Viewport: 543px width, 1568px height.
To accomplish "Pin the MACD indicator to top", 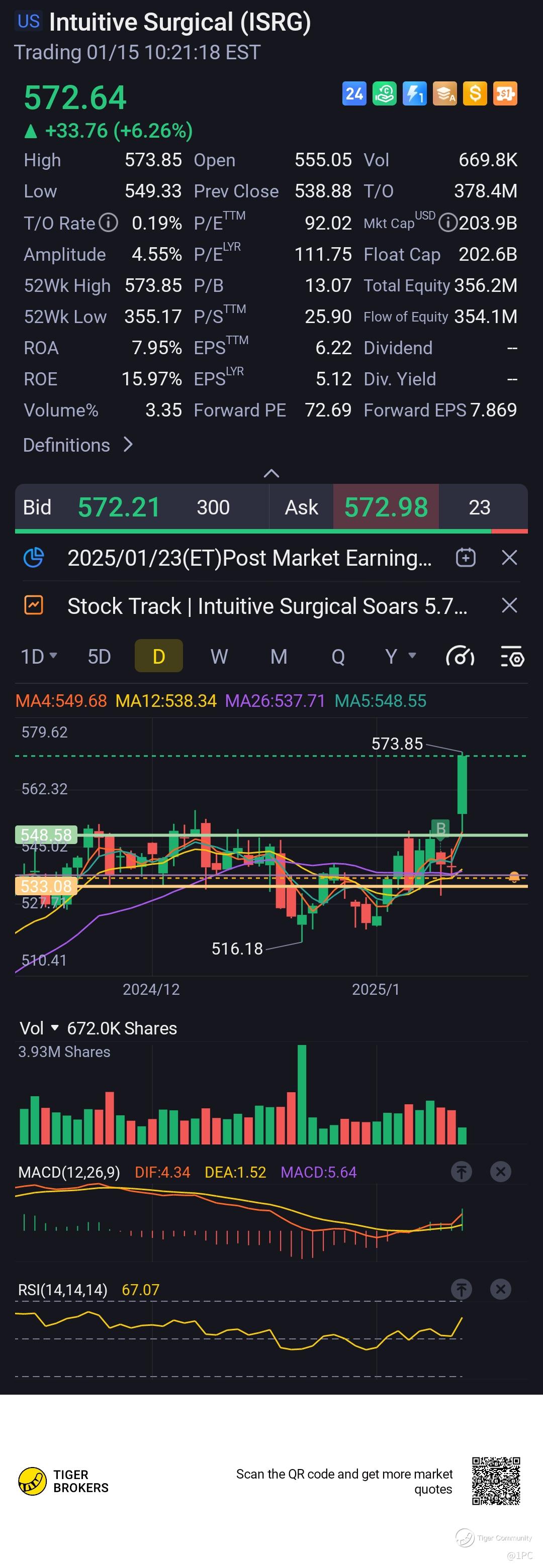I will pos(462,1172).
